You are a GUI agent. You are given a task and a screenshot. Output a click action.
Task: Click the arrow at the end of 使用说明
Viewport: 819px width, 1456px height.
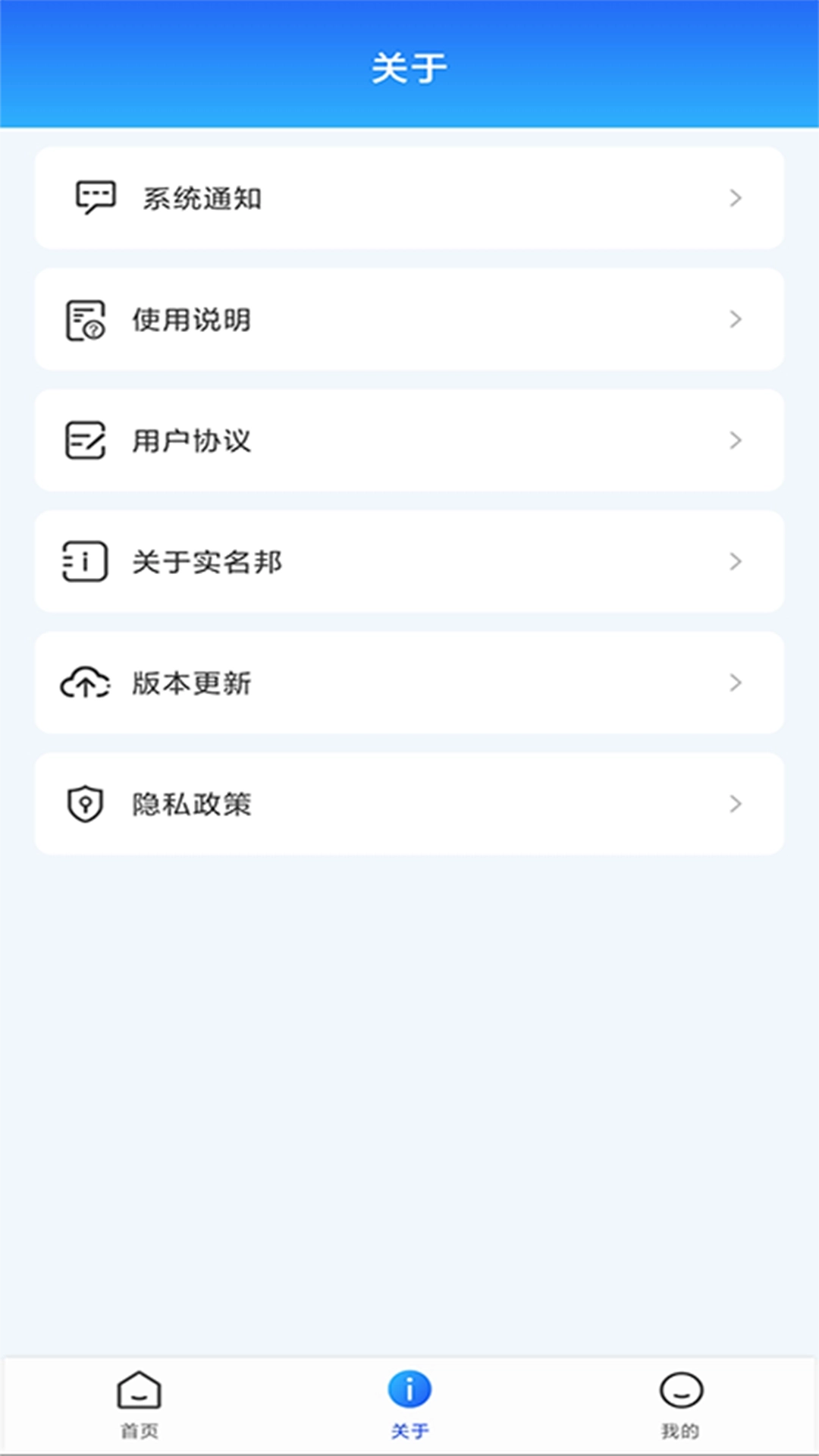734,319
